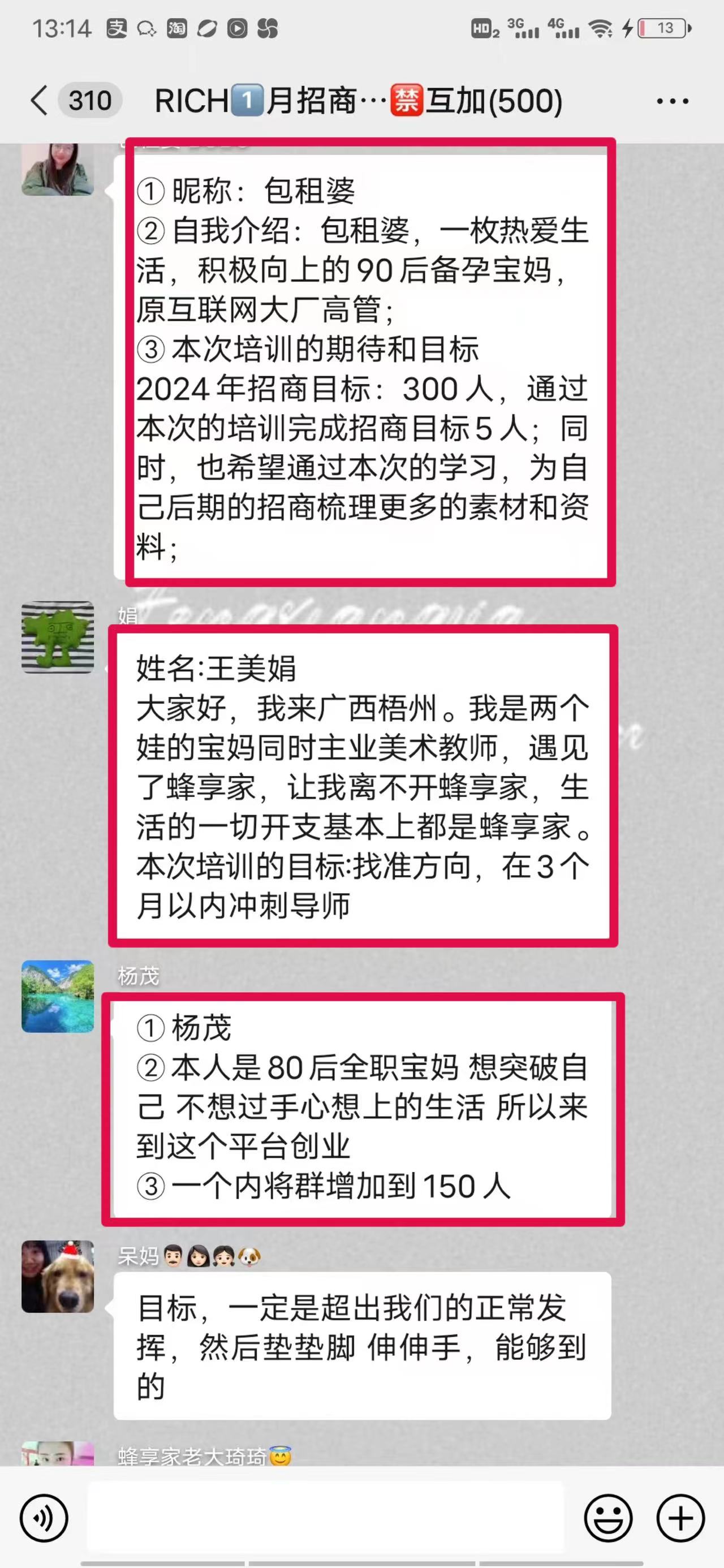Focus the message text field
724x1568 pixels.
[x=326, y=1518]
